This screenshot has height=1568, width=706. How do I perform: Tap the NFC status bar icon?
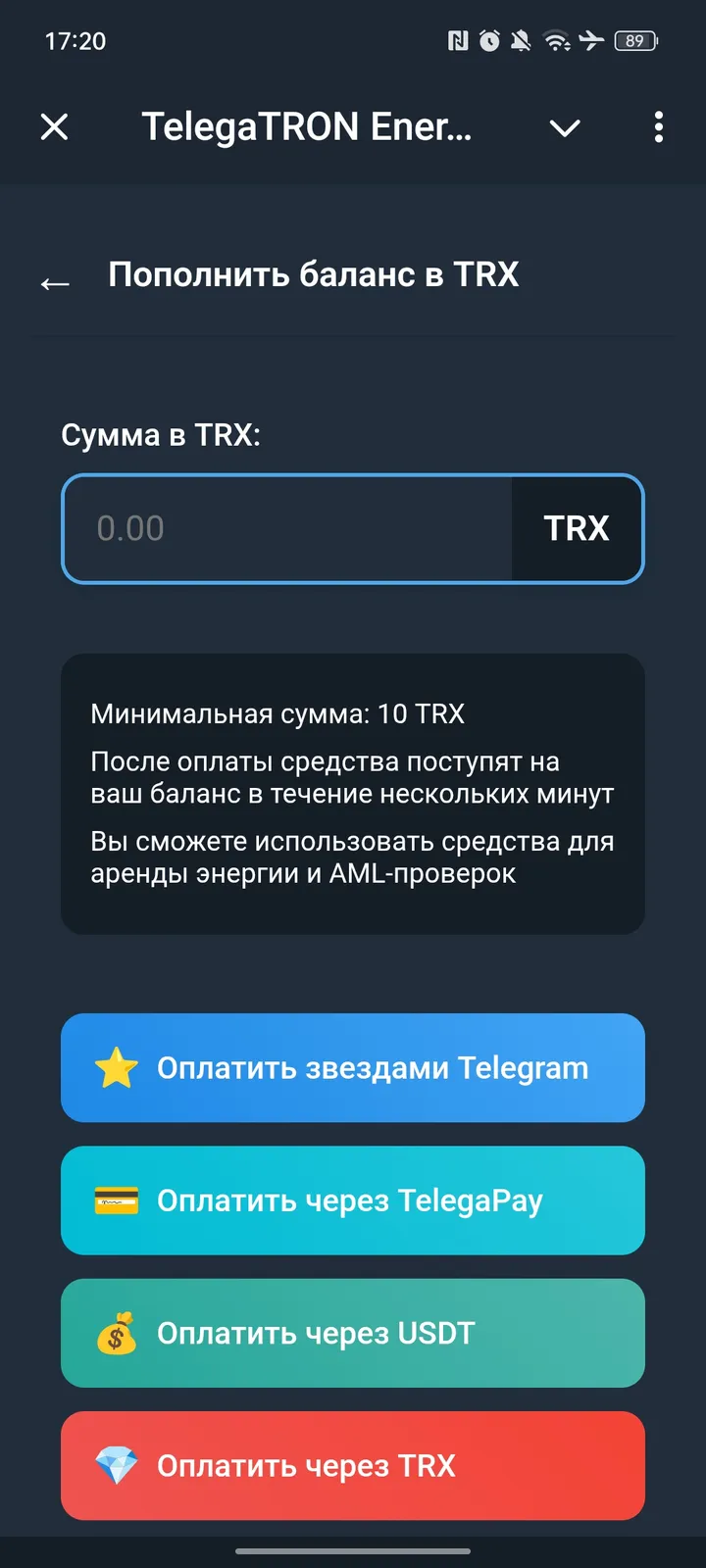457,41
